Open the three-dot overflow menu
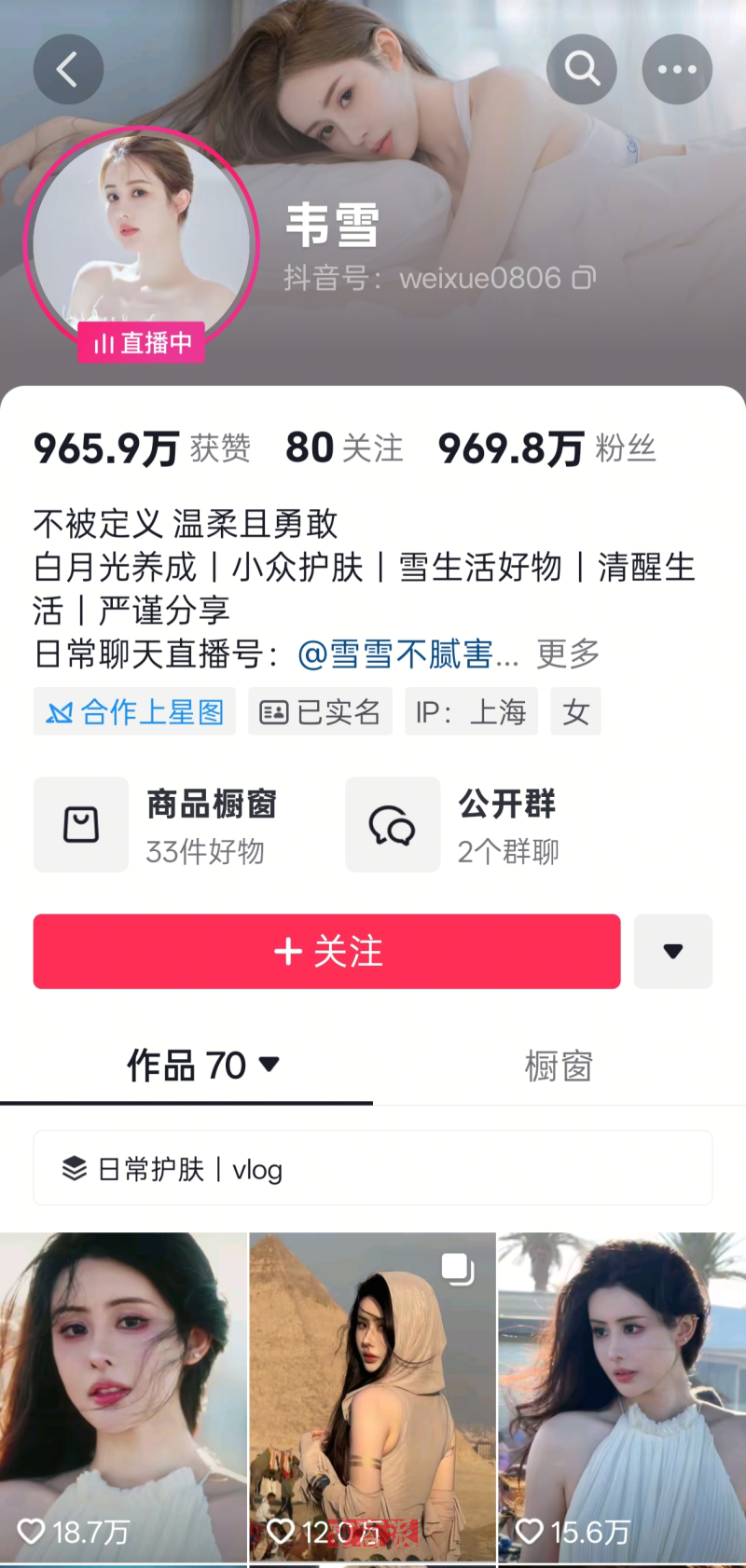This screenshot has height=1568, width=746. tap(677, 70)
